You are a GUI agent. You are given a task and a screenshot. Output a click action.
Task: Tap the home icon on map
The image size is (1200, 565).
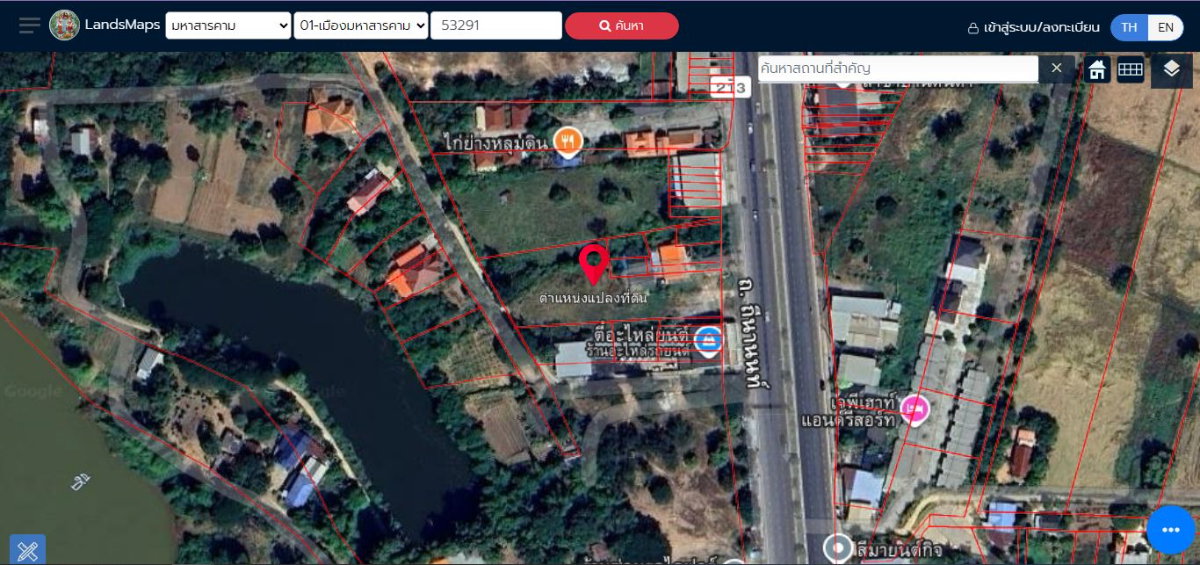pyautogui.click(x=1097, y=69)
